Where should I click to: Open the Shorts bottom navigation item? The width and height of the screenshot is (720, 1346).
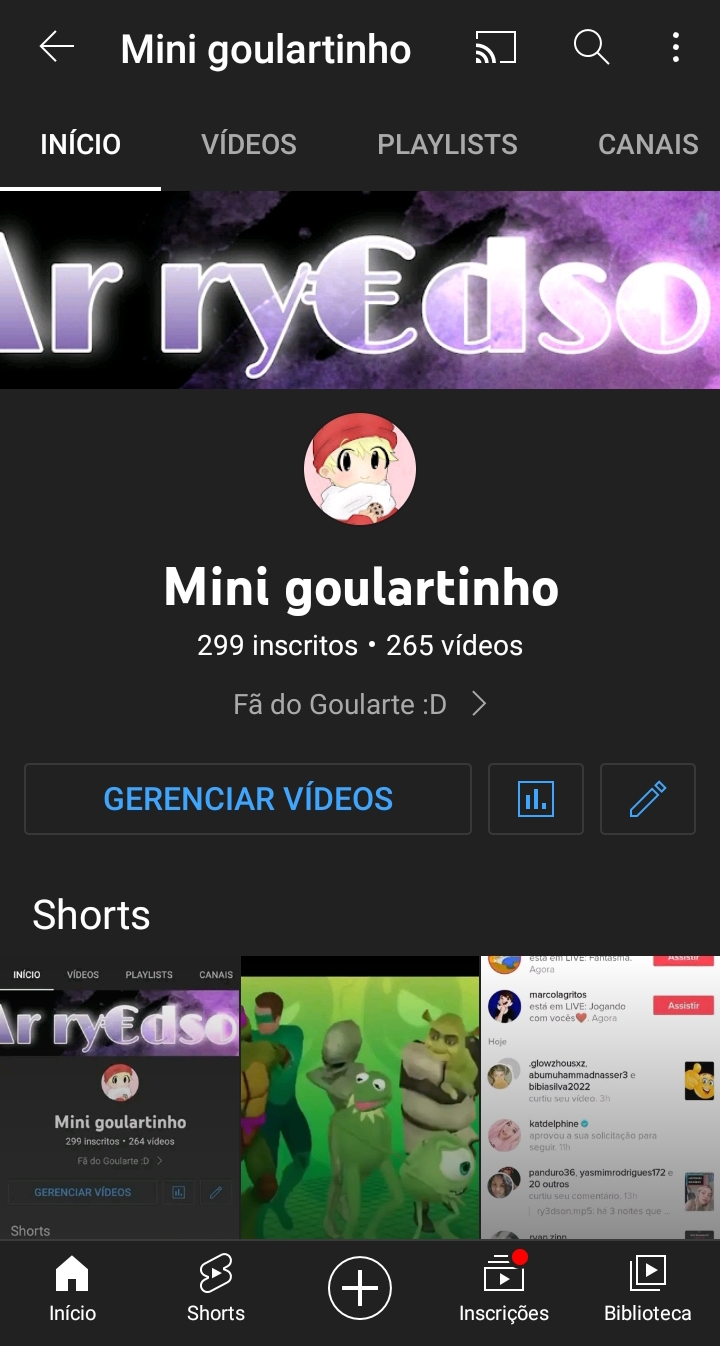pos(216,1290)
